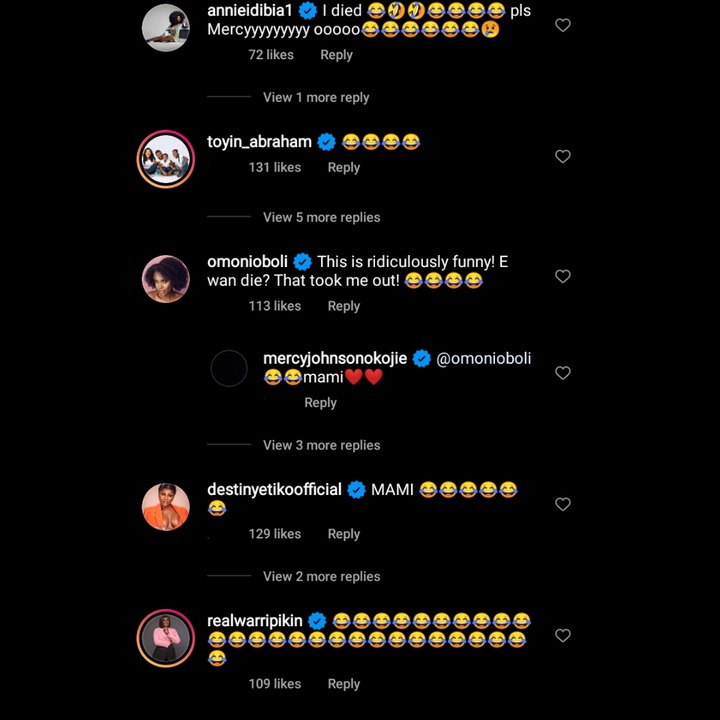View omonioboli's profile via username
Screen dimensions: 720x720
click(x=247, y=262)
